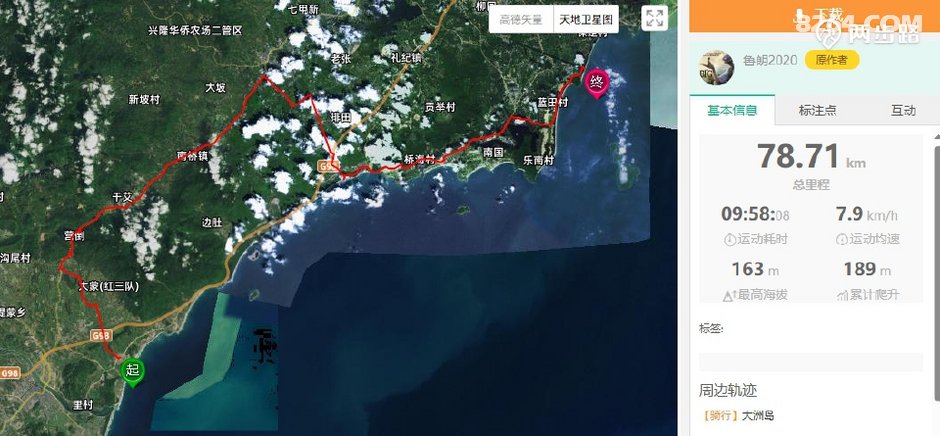
Task: Tap the green 起 start marker
Action: 131,370
